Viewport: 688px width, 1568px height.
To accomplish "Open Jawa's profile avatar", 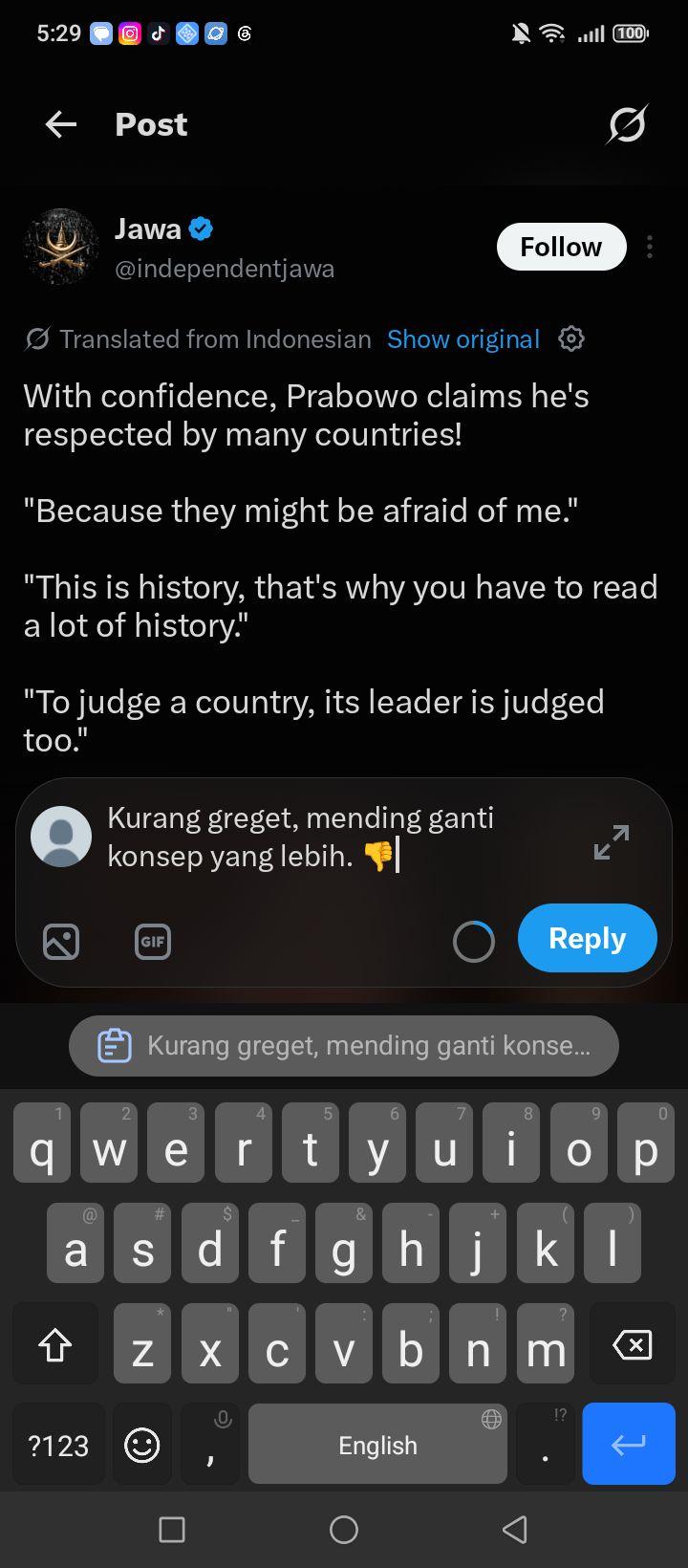I will pos(61,247).
